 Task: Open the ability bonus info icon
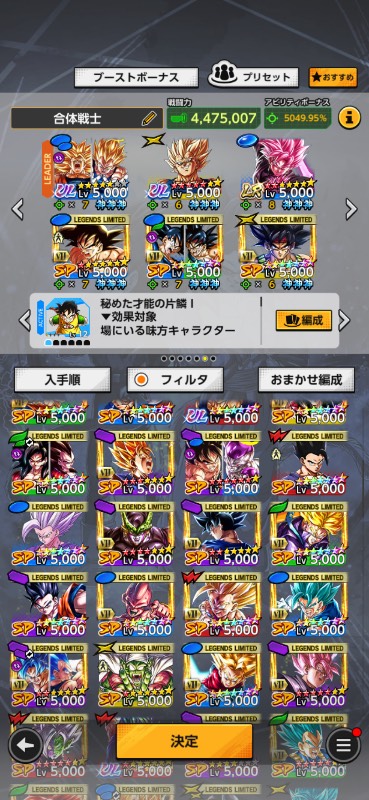(349, 118)
